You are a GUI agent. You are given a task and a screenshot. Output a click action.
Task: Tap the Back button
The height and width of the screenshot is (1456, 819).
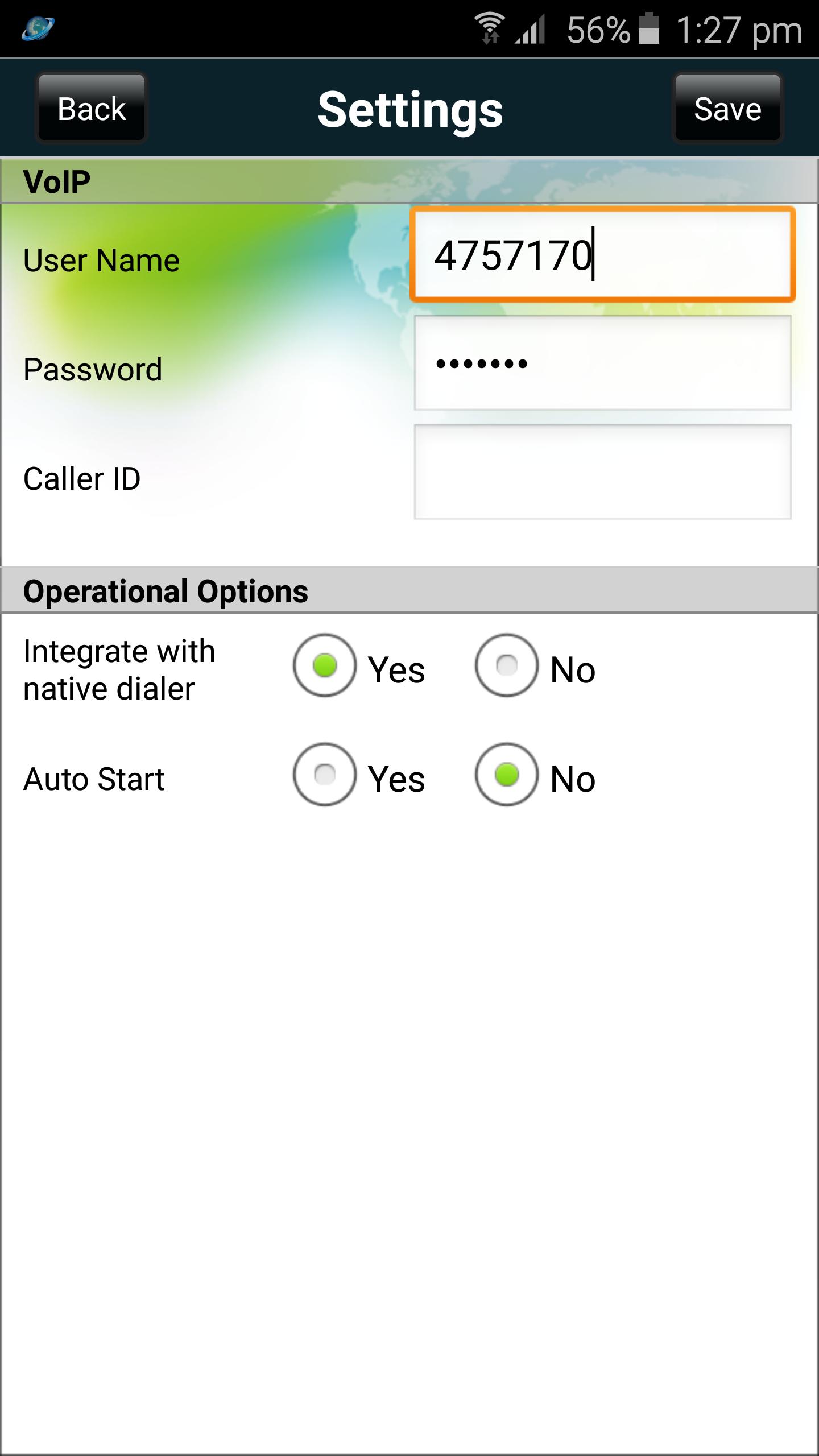click(92, 108)
